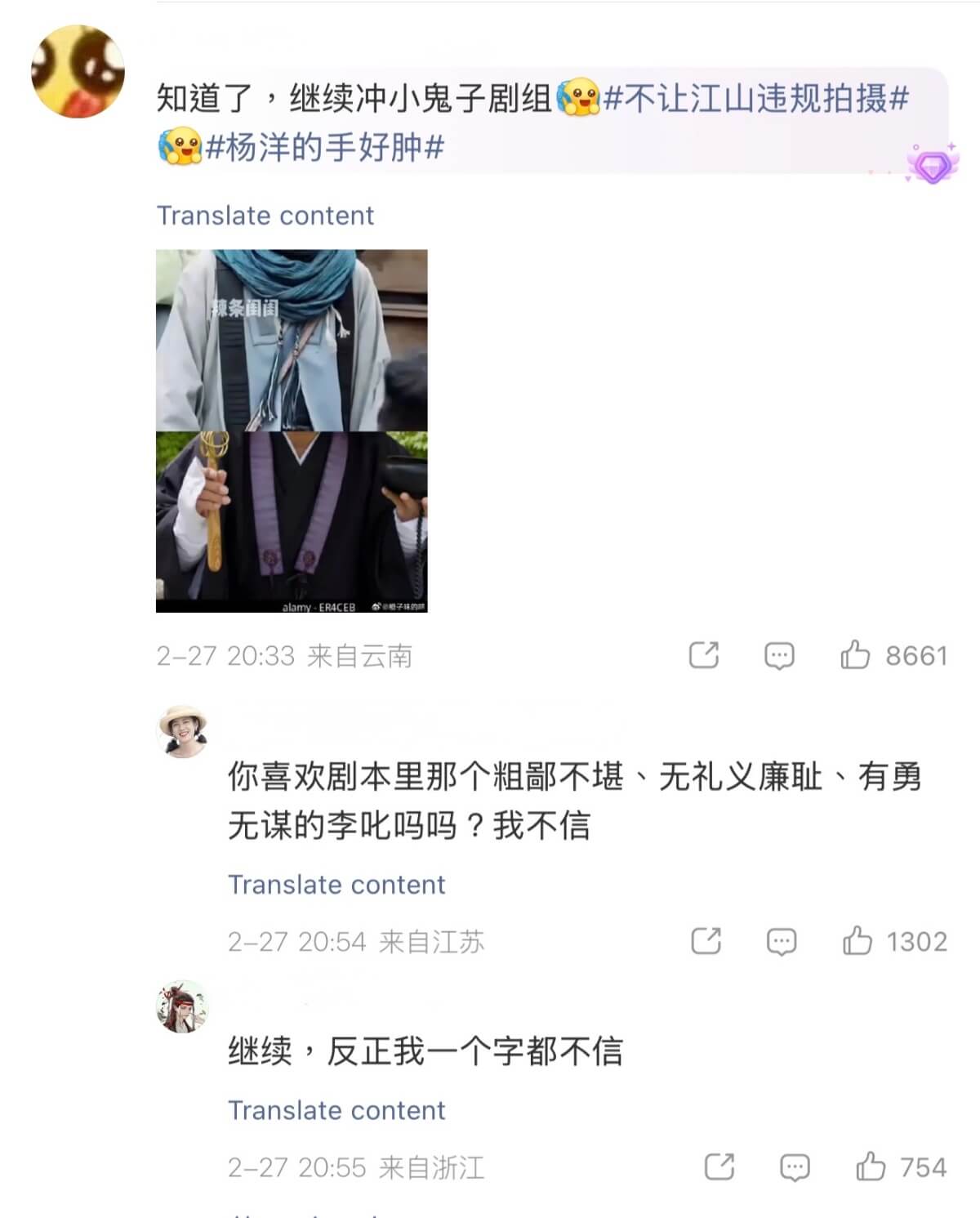Share the reply posted at 20:55
The height and width of the screenshot is (1218, 980).
tap(719, 1167)
